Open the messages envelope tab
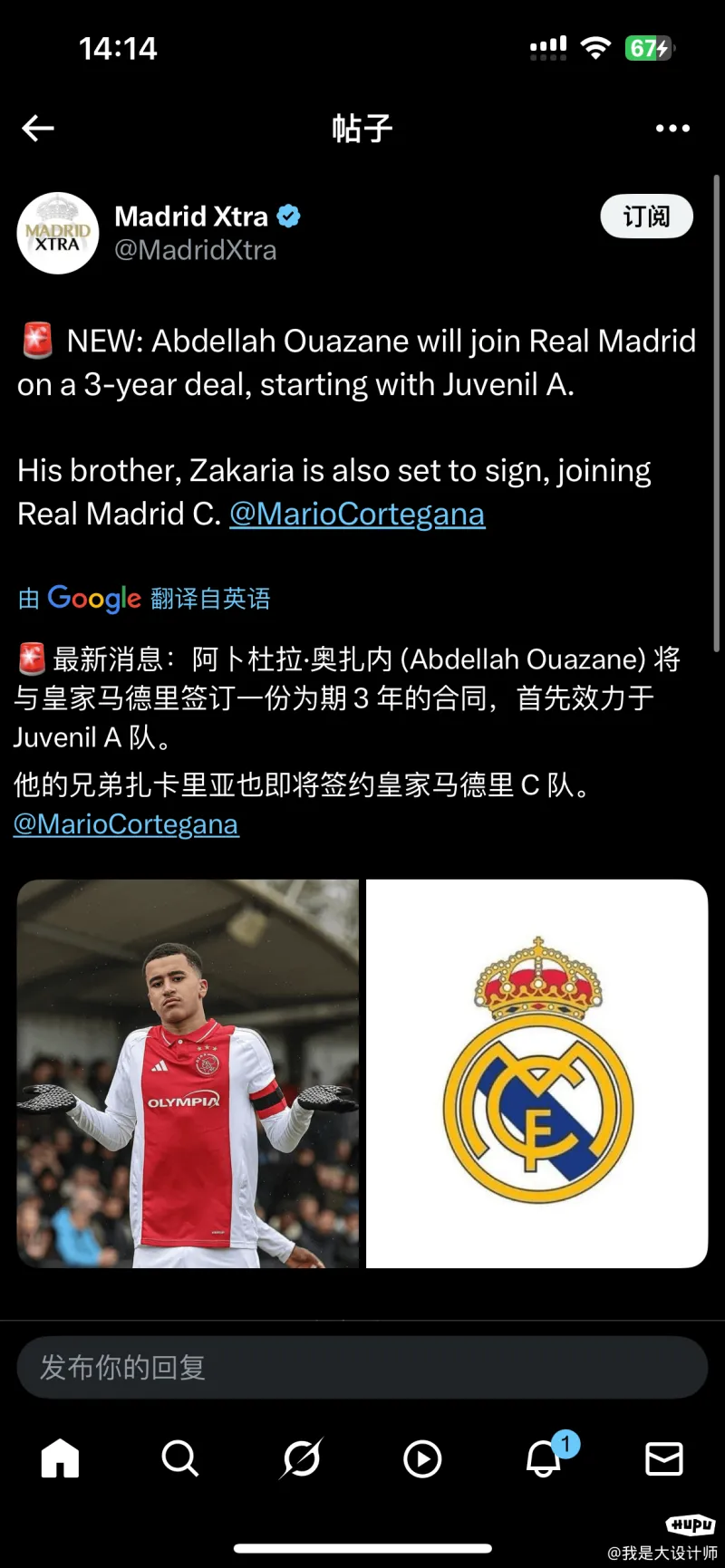This screenshot has width=725, height=1568. [664, 1458]
